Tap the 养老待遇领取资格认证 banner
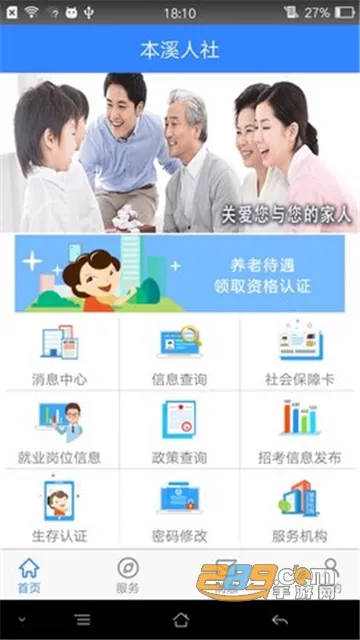Image resolution: width=360 pixels, height=640 pixels. pyautogui.click(x=180, y=273)
